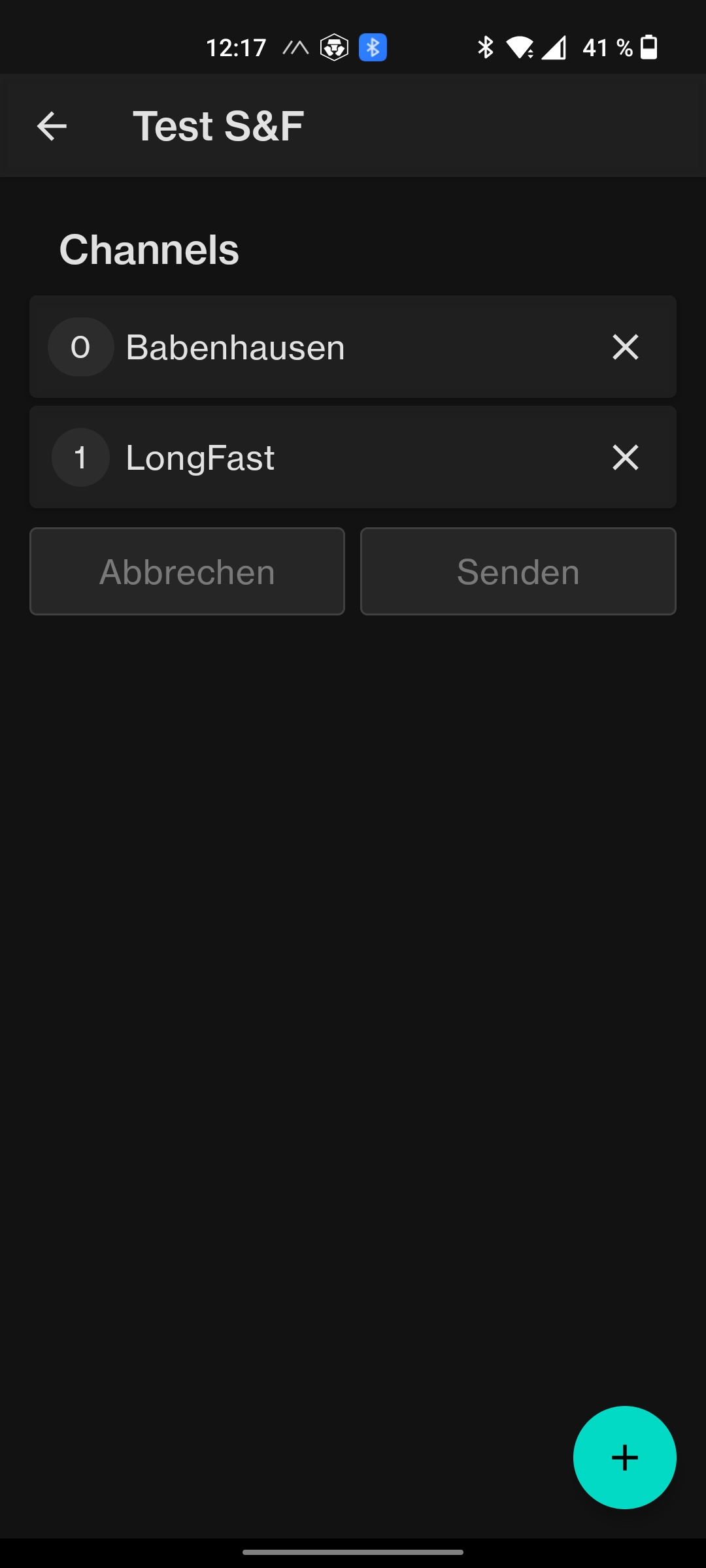This screenshot has height=1568, width=706.
Task: Tap the Senden button
Action: (x=518, y=572)
